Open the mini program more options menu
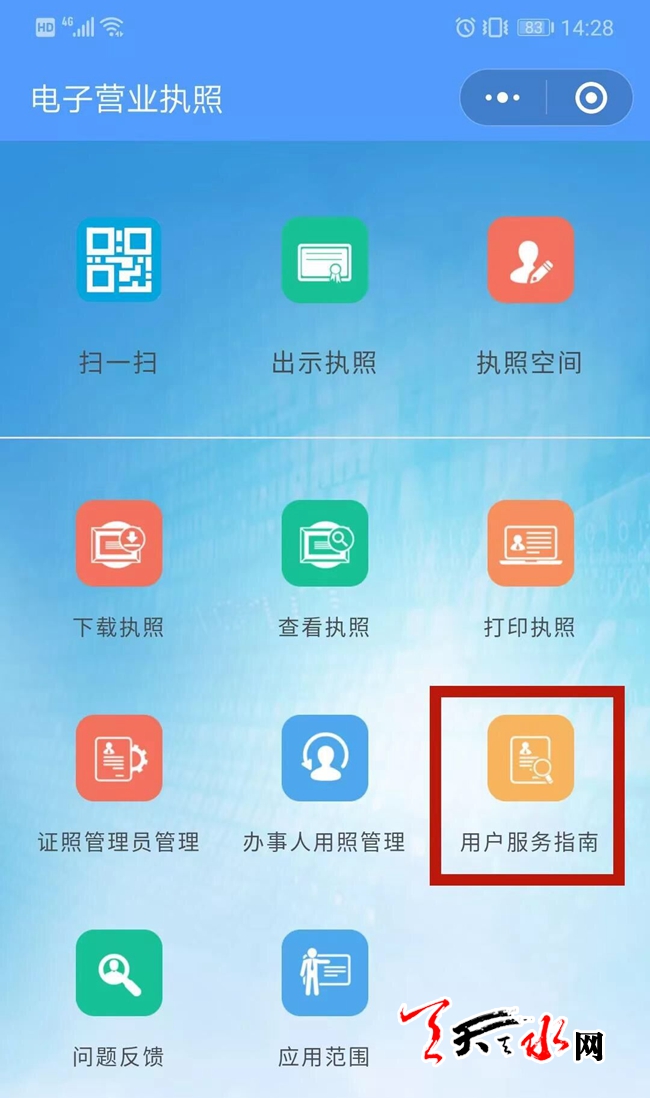Screen dimensions: 650x1098 pyautogui.click(x=502, y=98)
